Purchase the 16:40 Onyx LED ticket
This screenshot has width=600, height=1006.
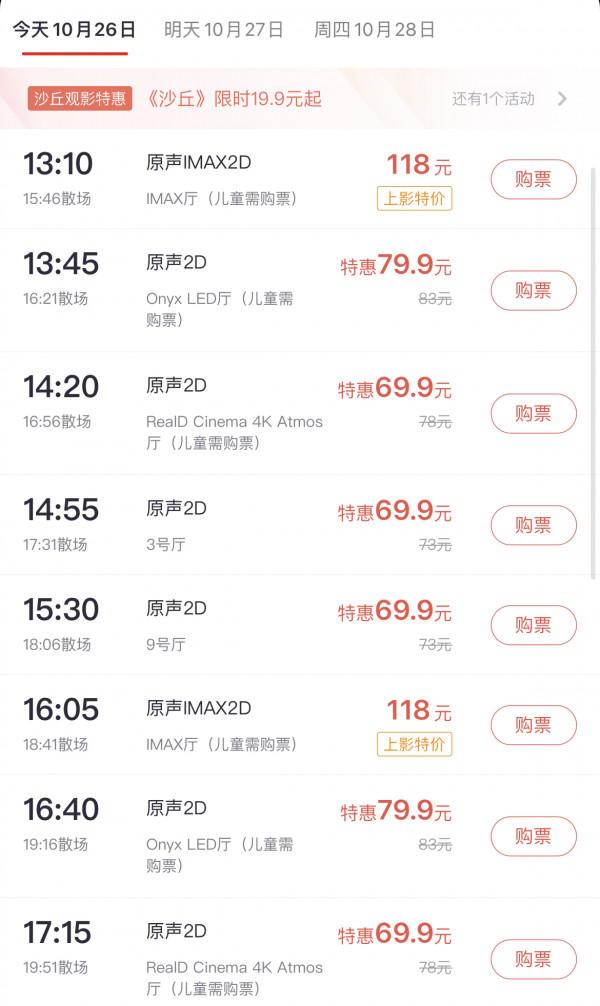pyautogui.click(x=533, y=836)
